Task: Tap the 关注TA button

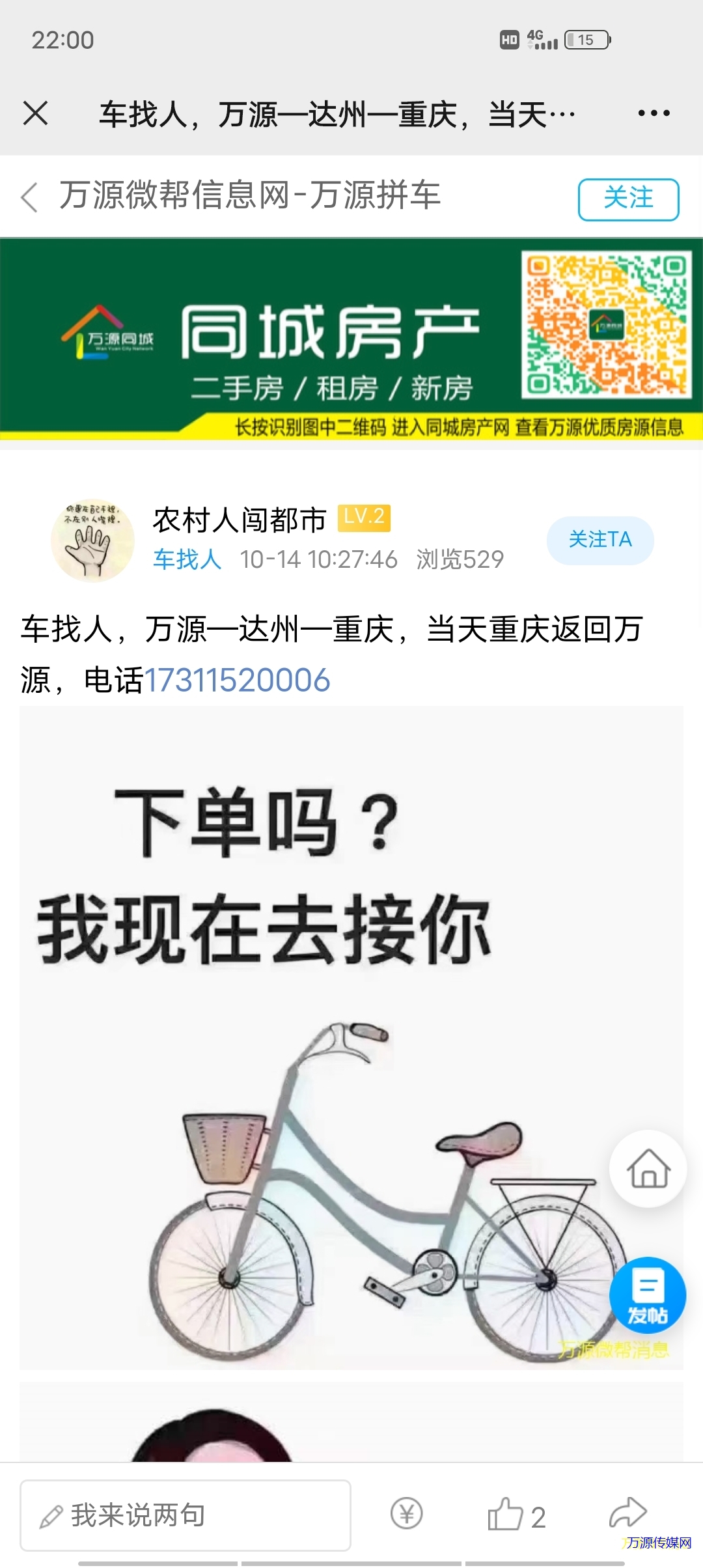Action: (600, 540)
